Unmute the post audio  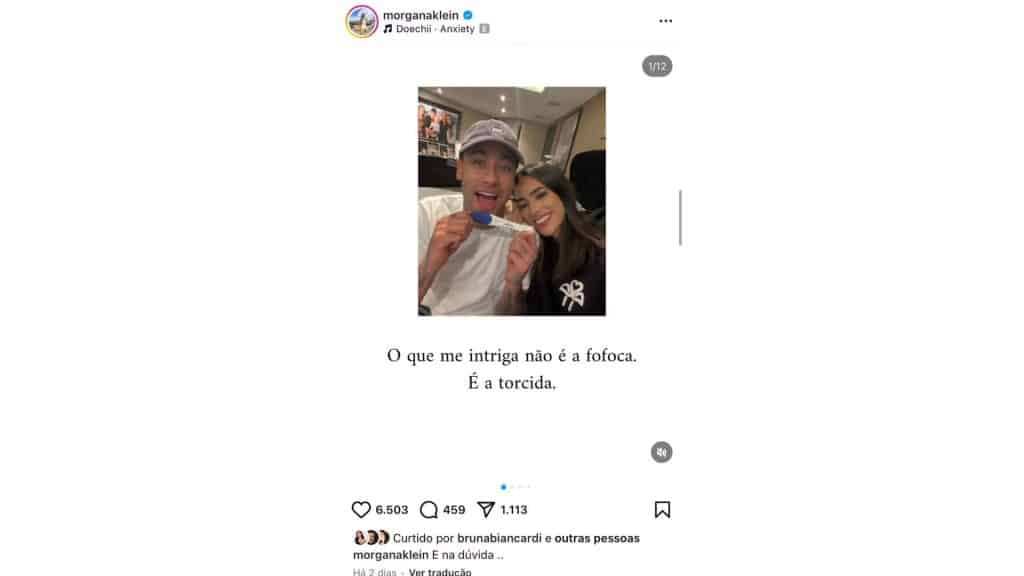click(661, 452)
